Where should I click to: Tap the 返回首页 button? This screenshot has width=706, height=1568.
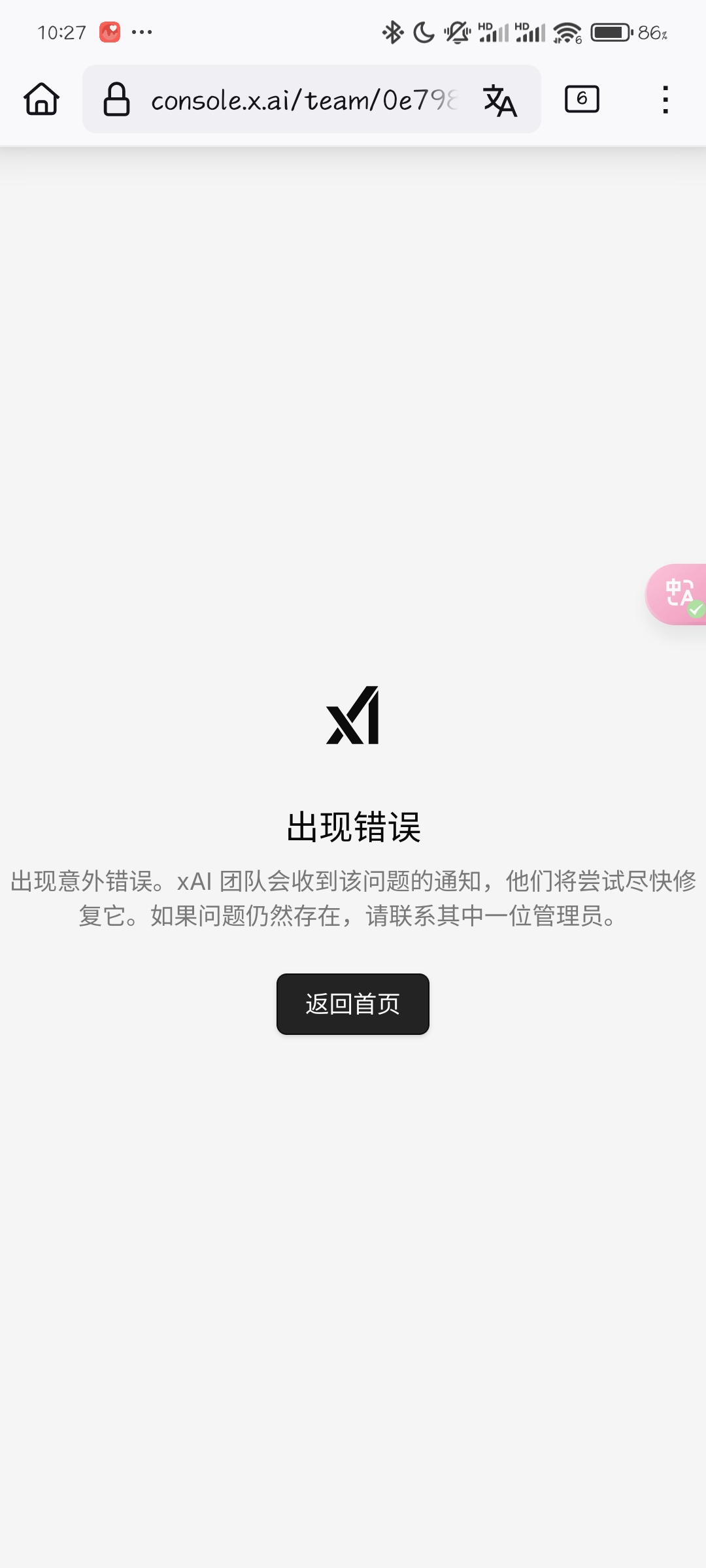[353, 1004]
